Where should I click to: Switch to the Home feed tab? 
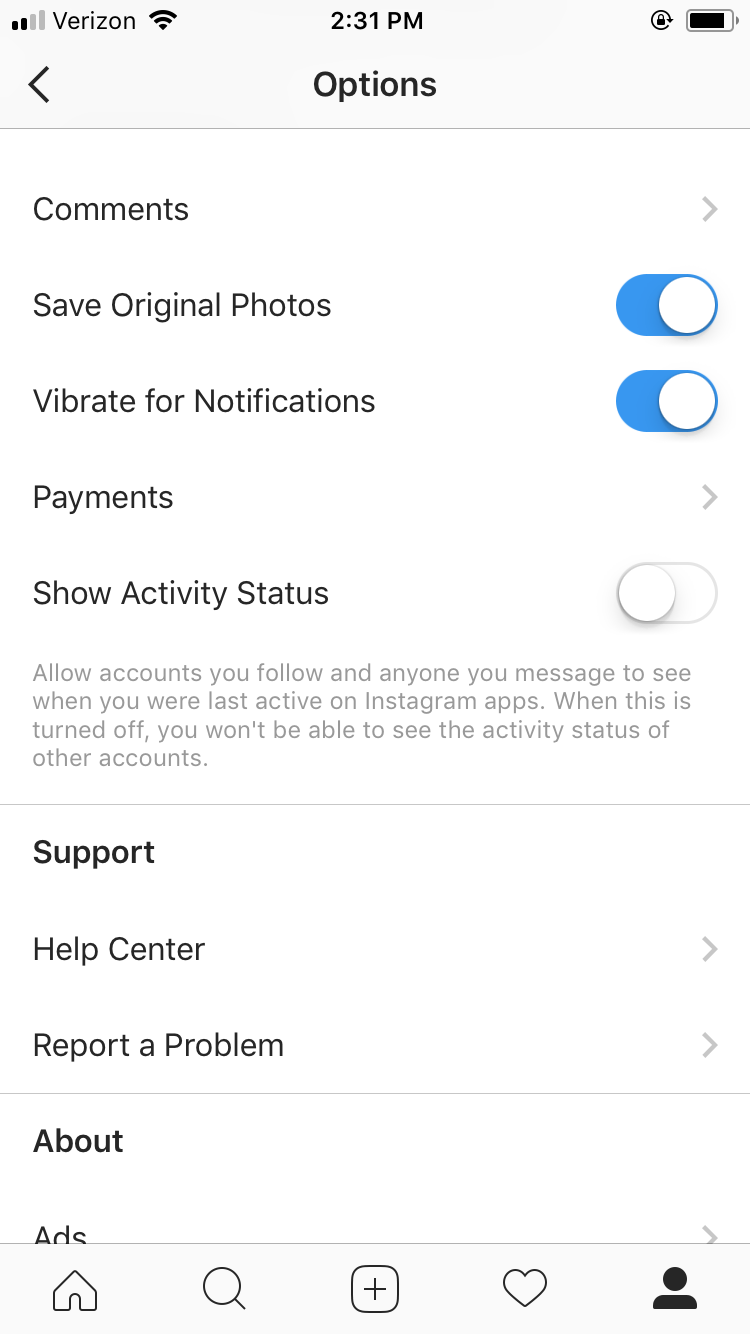(x=75, y=1289)
